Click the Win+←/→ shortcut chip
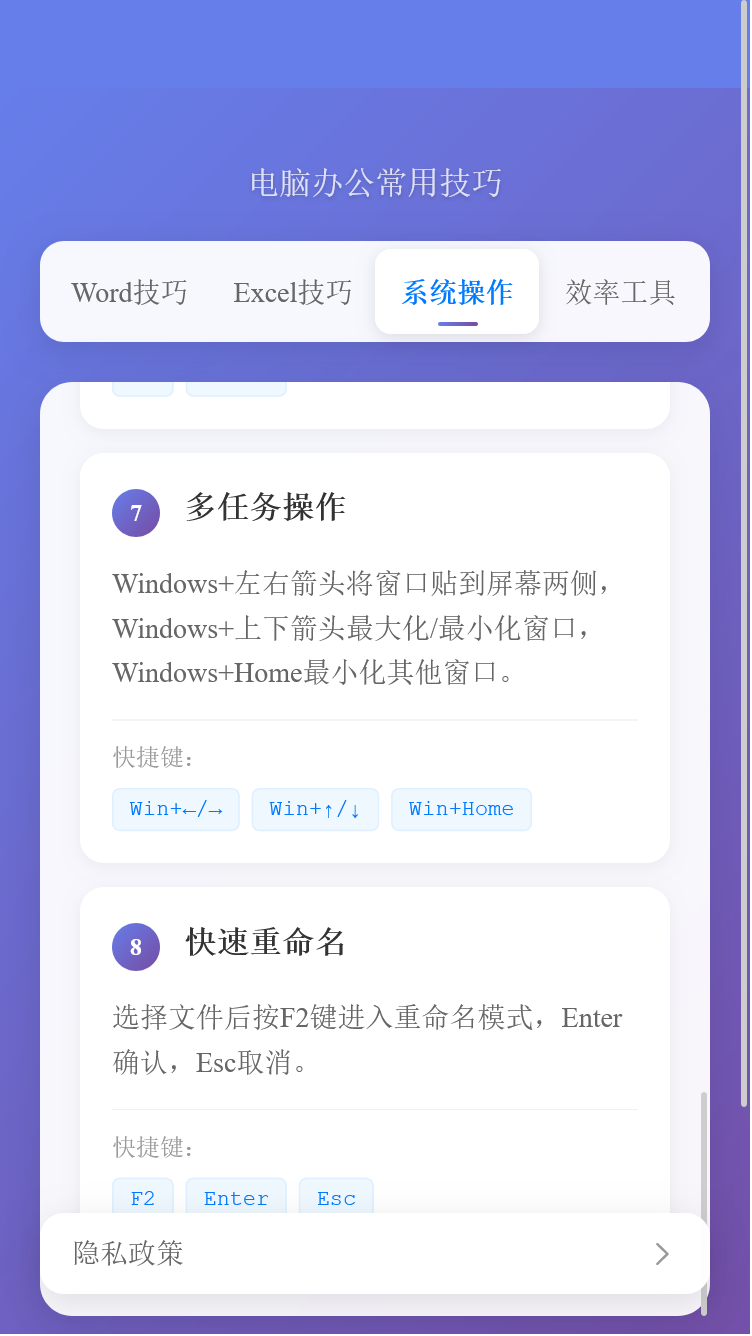Image resolution: width=752 pixels, height=1336 pixels. coord(176,809)
